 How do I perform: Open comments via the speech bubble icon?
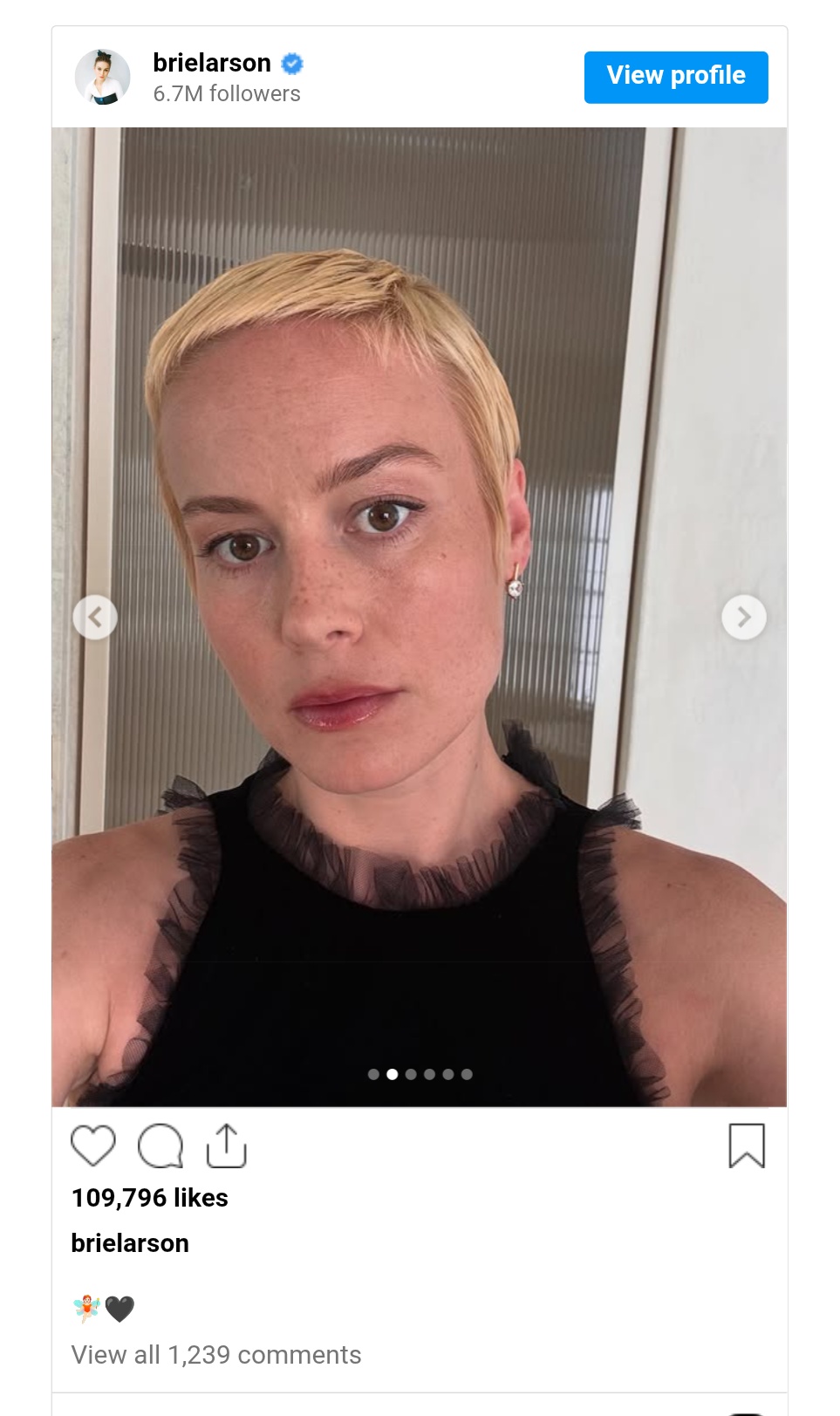point(160,1146)
